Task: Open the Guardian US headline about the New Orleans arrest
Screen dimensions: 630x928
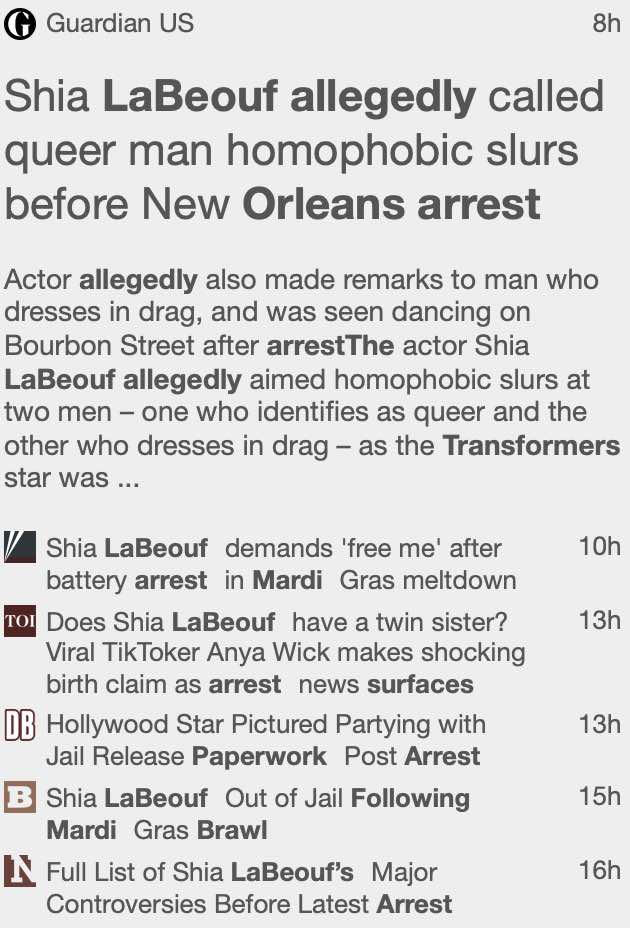Action: point(304,150)
